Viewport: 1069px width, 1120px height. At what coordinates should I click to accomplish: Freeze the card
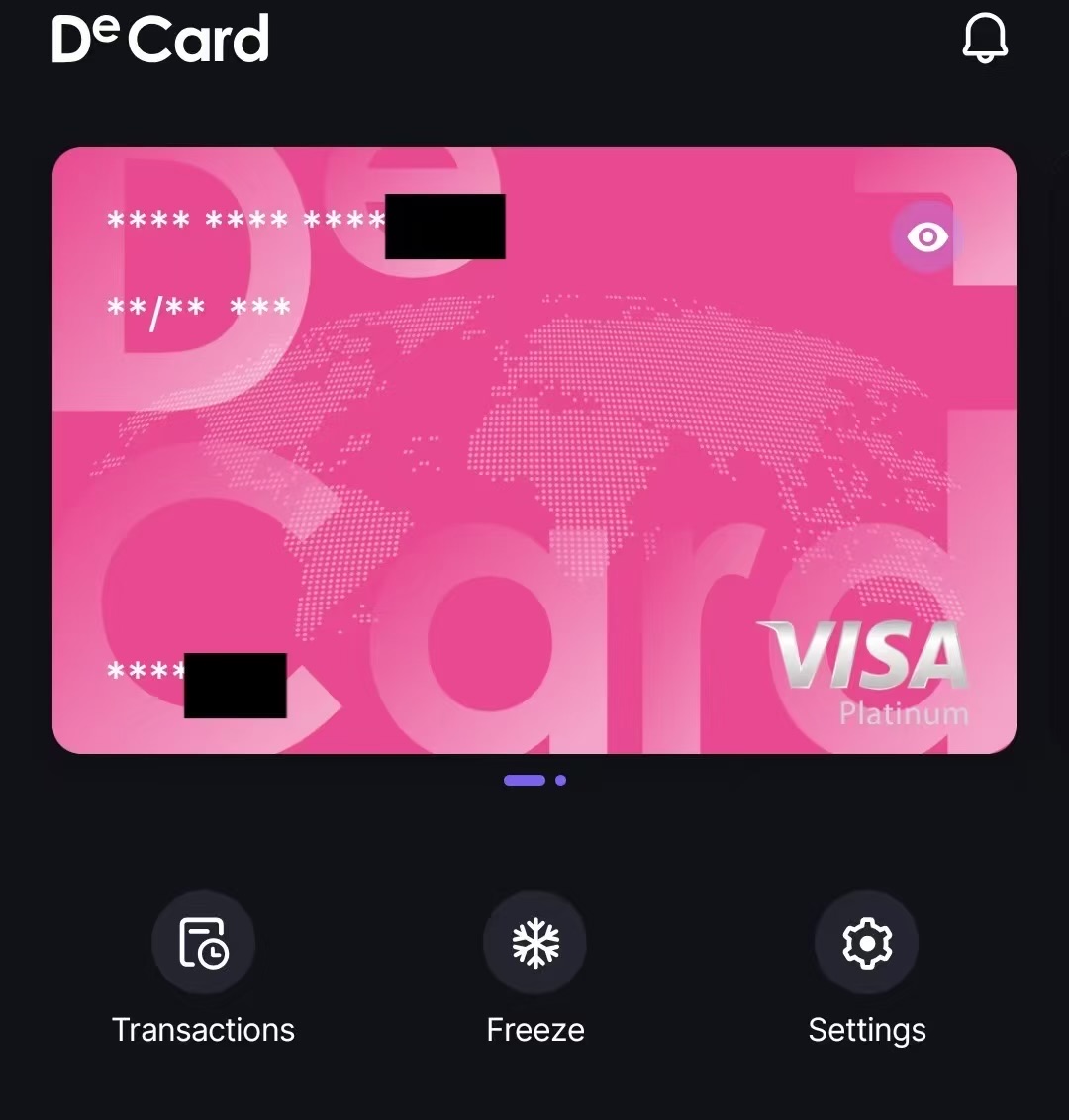click(534, 943)
